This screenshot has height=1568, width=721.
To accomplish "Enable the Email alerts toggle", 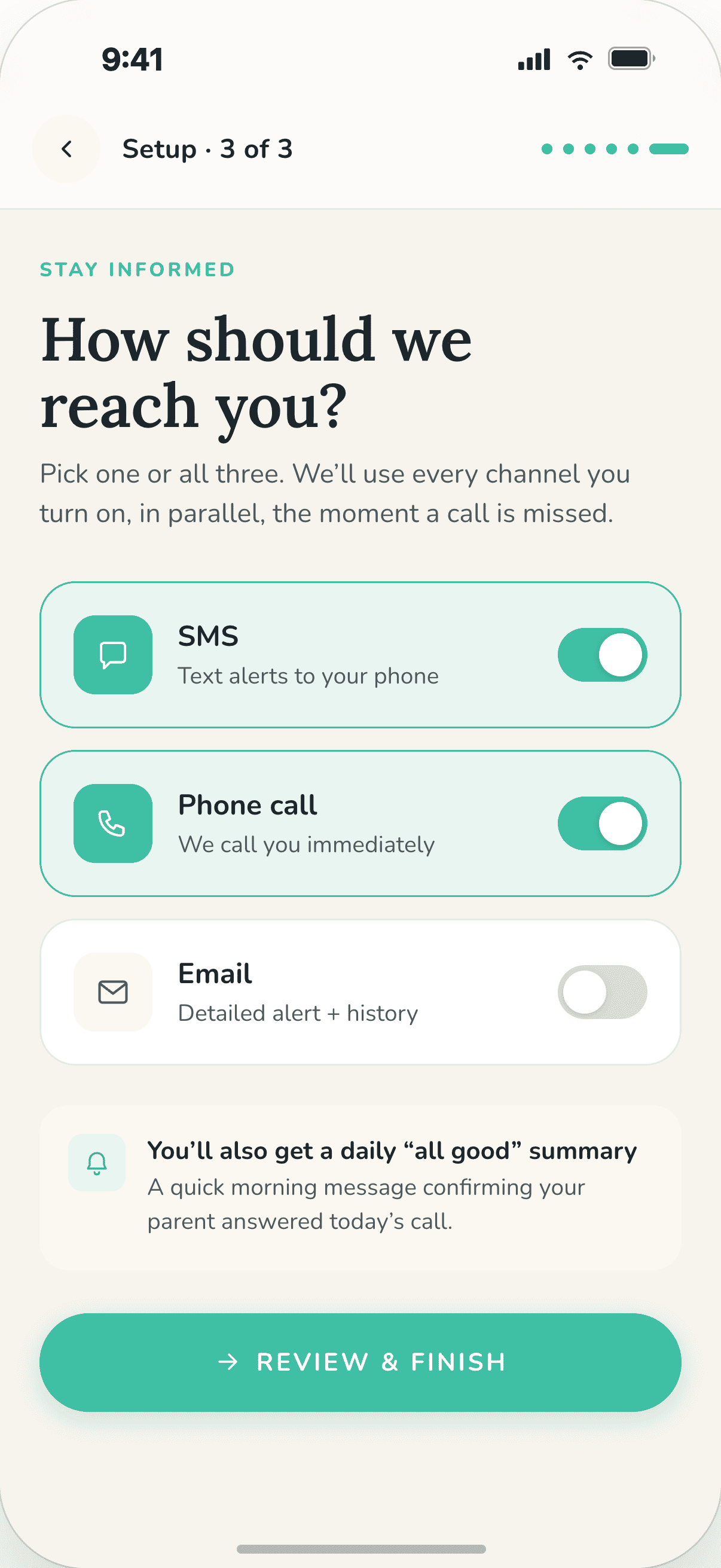I will coord(603,992).
